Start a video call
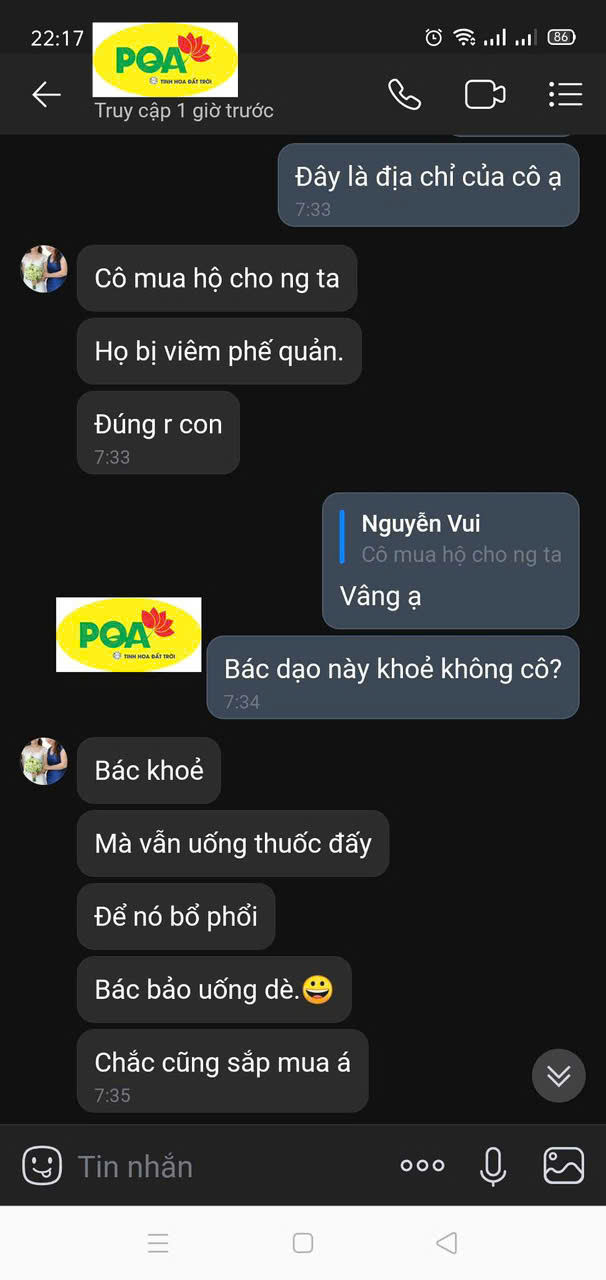 [x=485, y=95]
